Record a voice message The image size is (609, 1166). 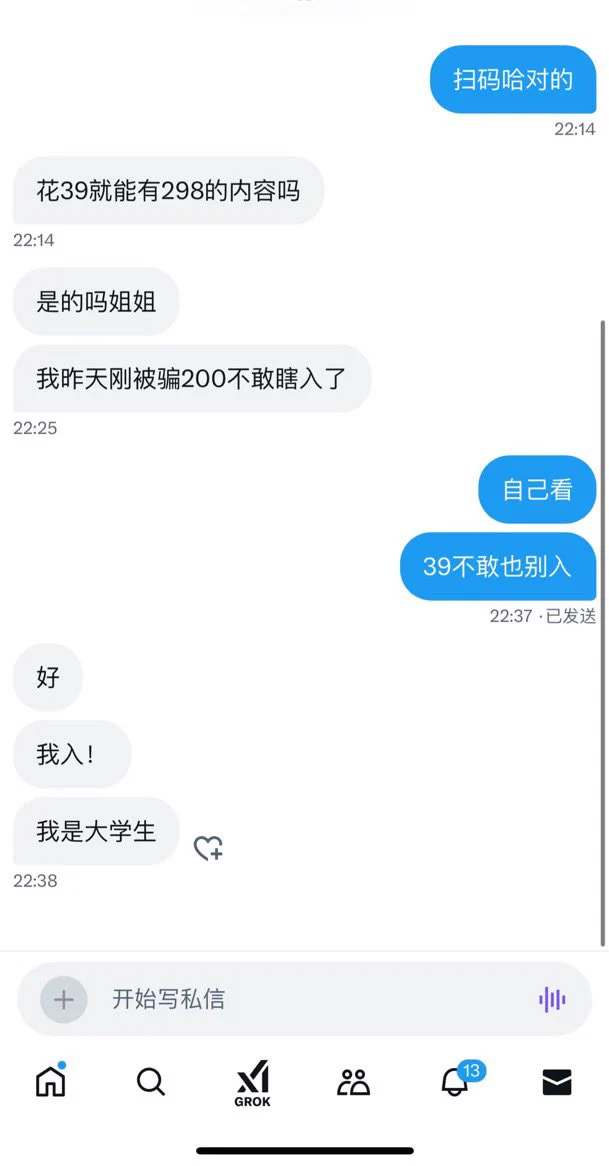coord(552,999)
